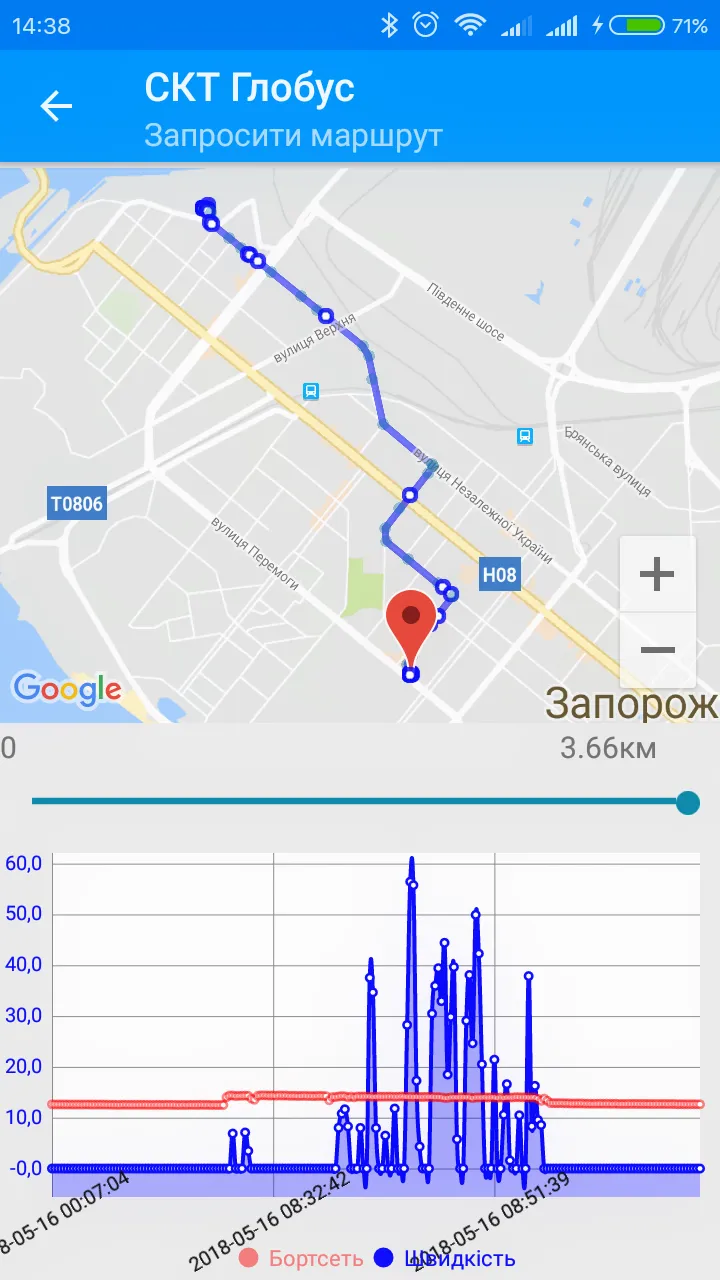Toggle the Швидкість series in chart legend
This screenshot has height=1280, width=720.
click(445, 1258)
